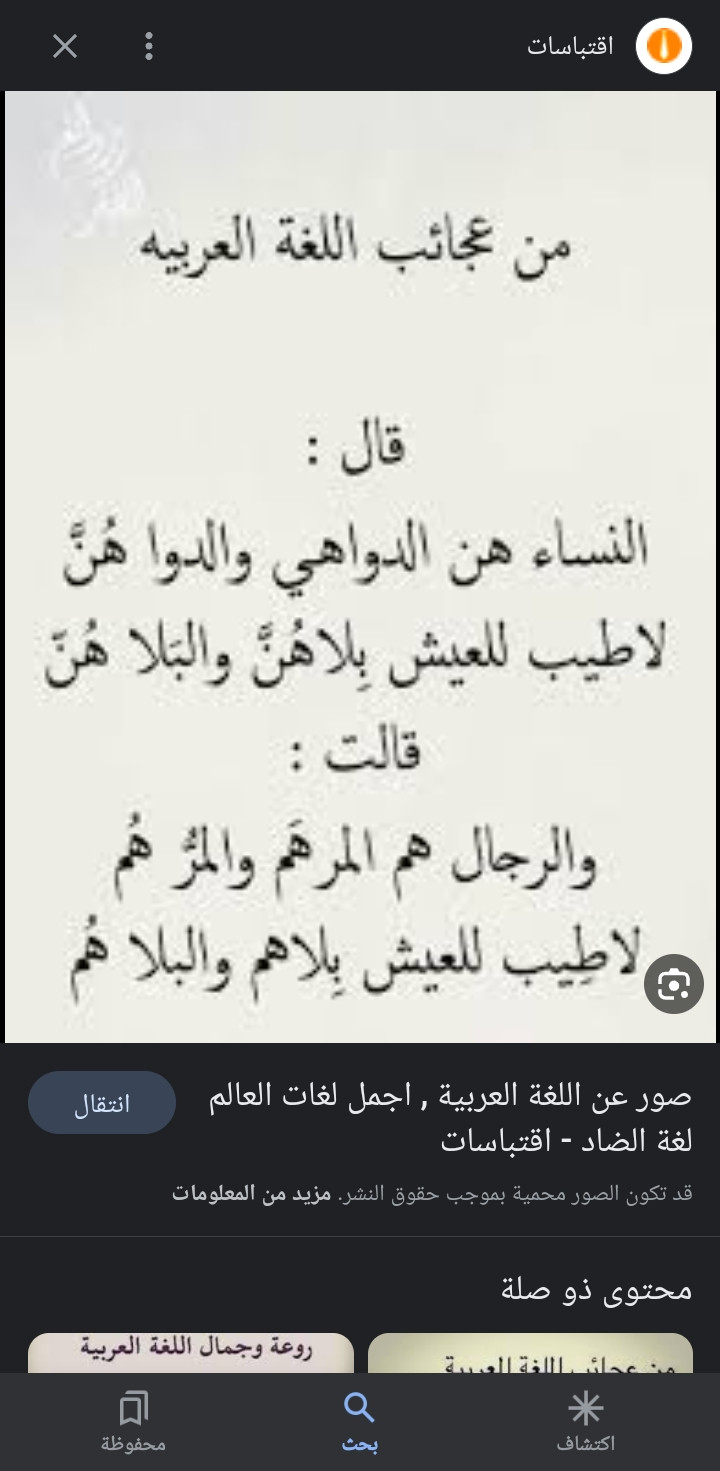Switch to the اكتشاف tab

pos(585,1421)
